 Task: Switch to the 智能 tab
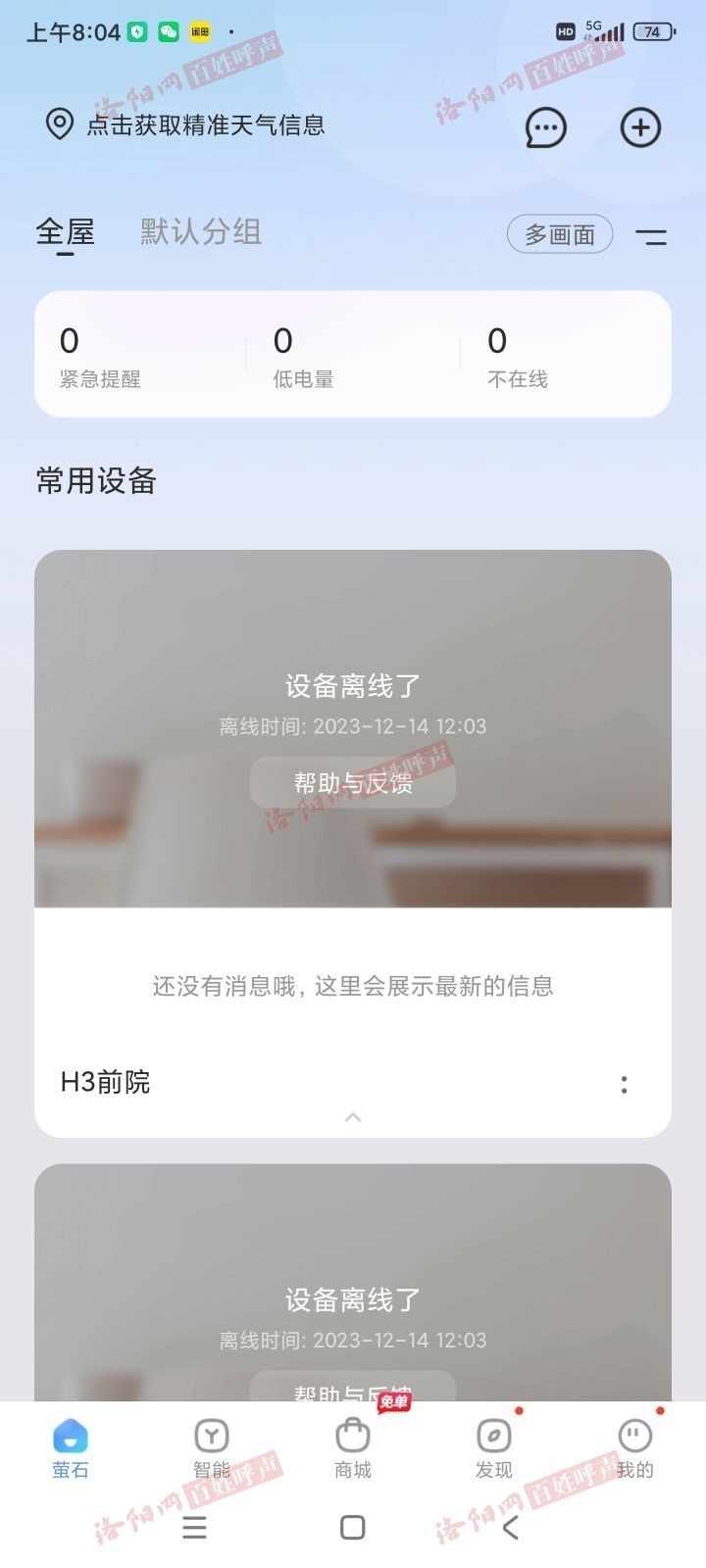211,1447
